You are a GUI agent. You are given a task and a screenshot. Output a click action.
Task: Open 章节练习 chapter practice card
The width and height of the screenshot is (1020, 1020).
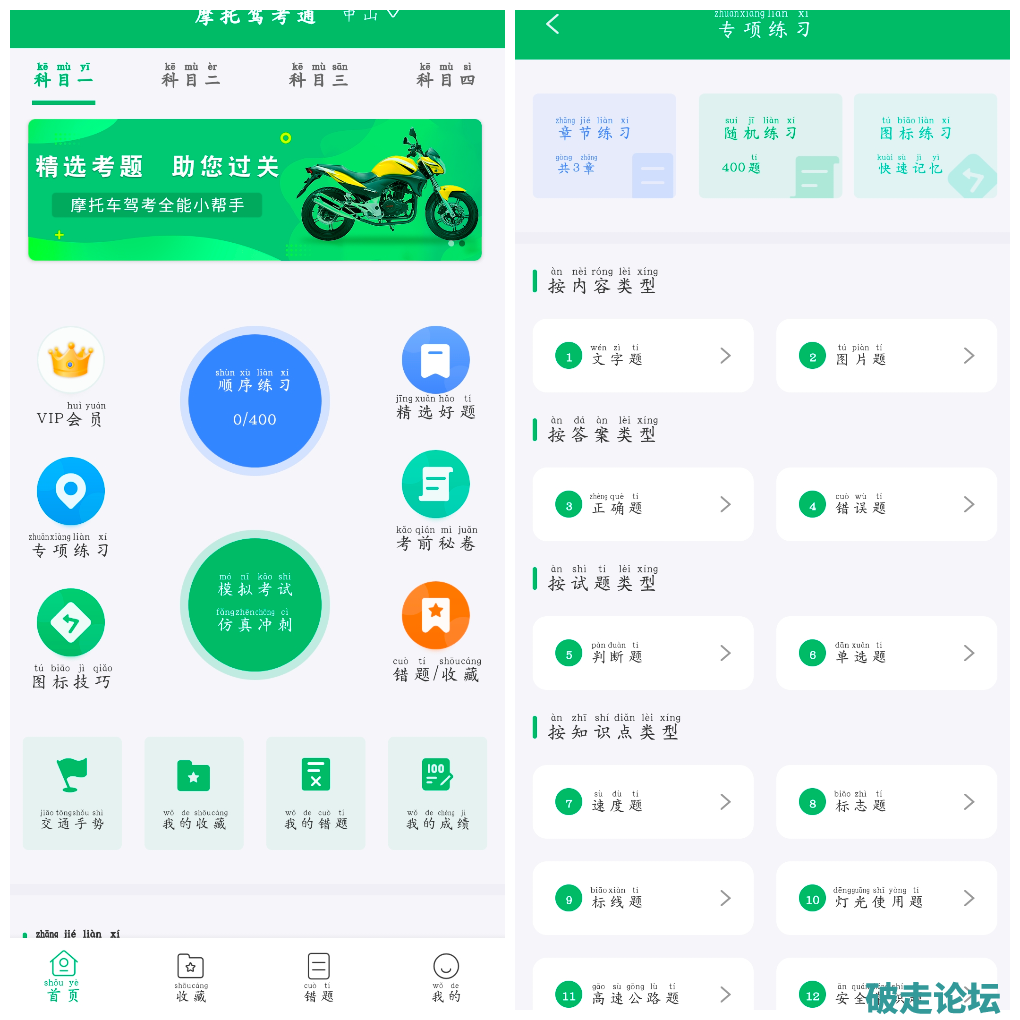tap(604, 146)
